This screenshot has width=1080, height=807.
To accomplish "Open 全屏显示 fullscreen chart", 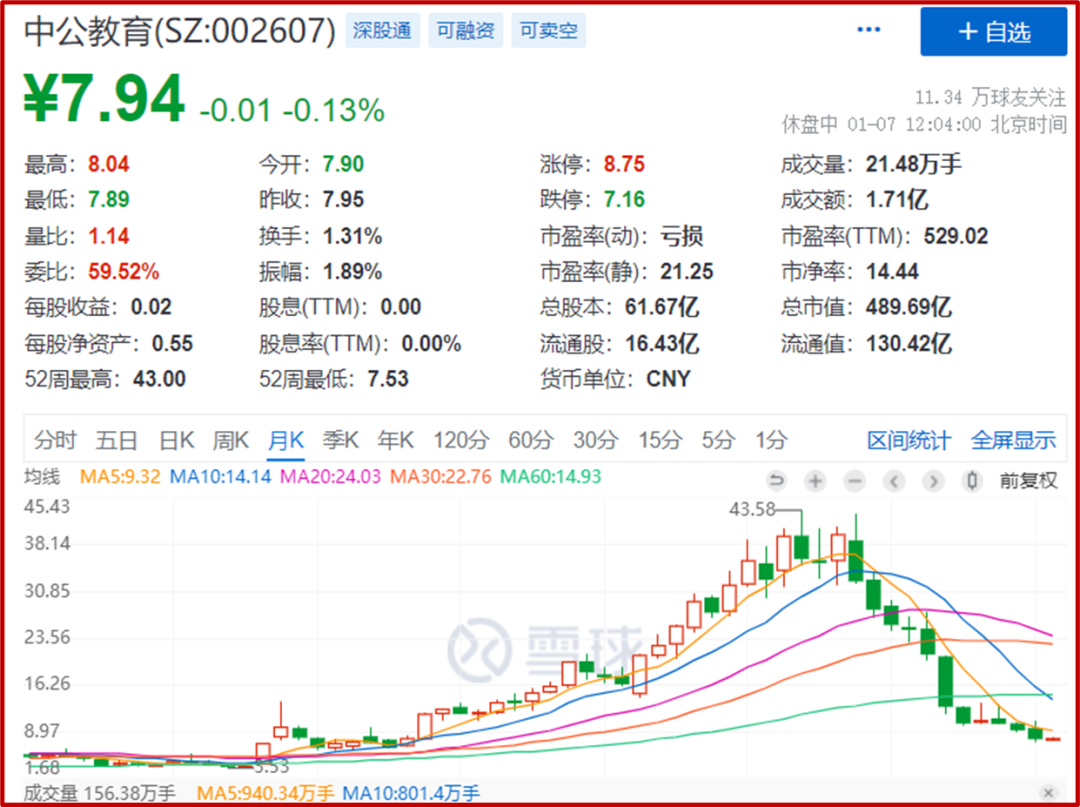I will pos(1013,440).
